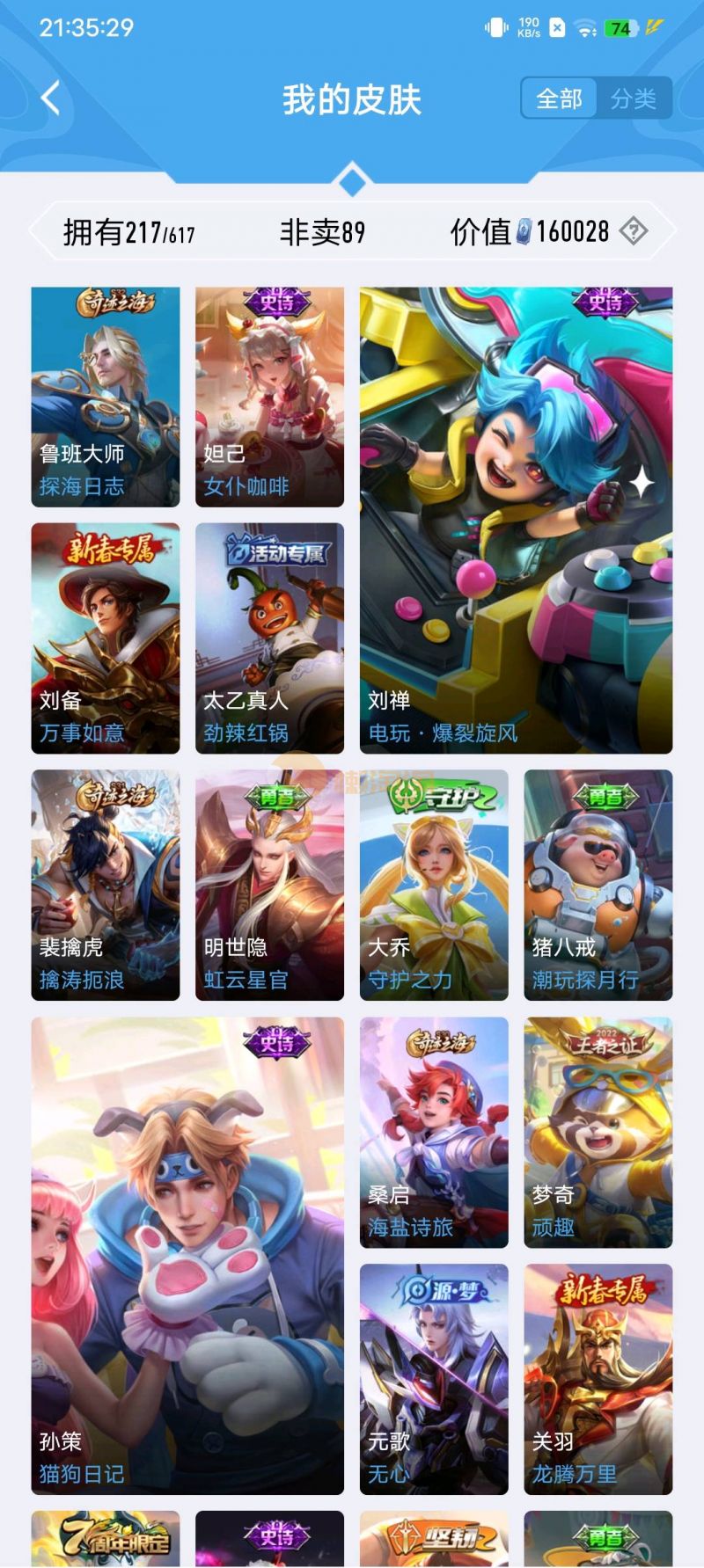View 裴擒虎 擒涛扼浪 skin
Image resolution: width=704 pixels, height=1568 pixels.
pyautogui.click(x=106, y=885)
